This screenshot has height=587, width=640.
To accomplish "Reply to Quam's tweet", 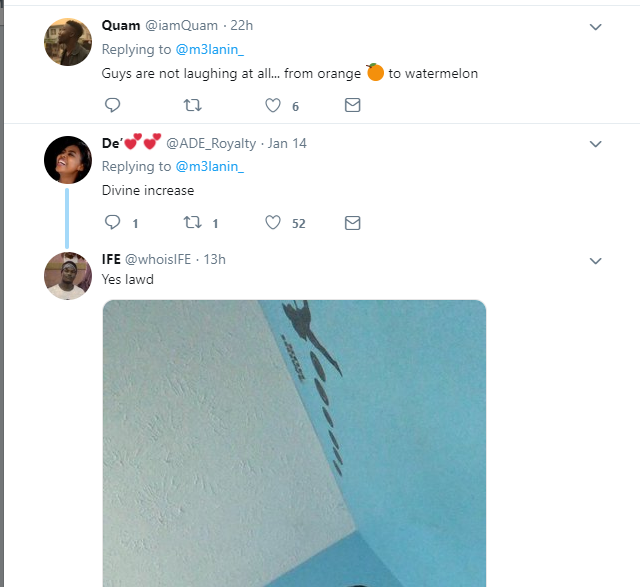I will [x=112, y=105].
